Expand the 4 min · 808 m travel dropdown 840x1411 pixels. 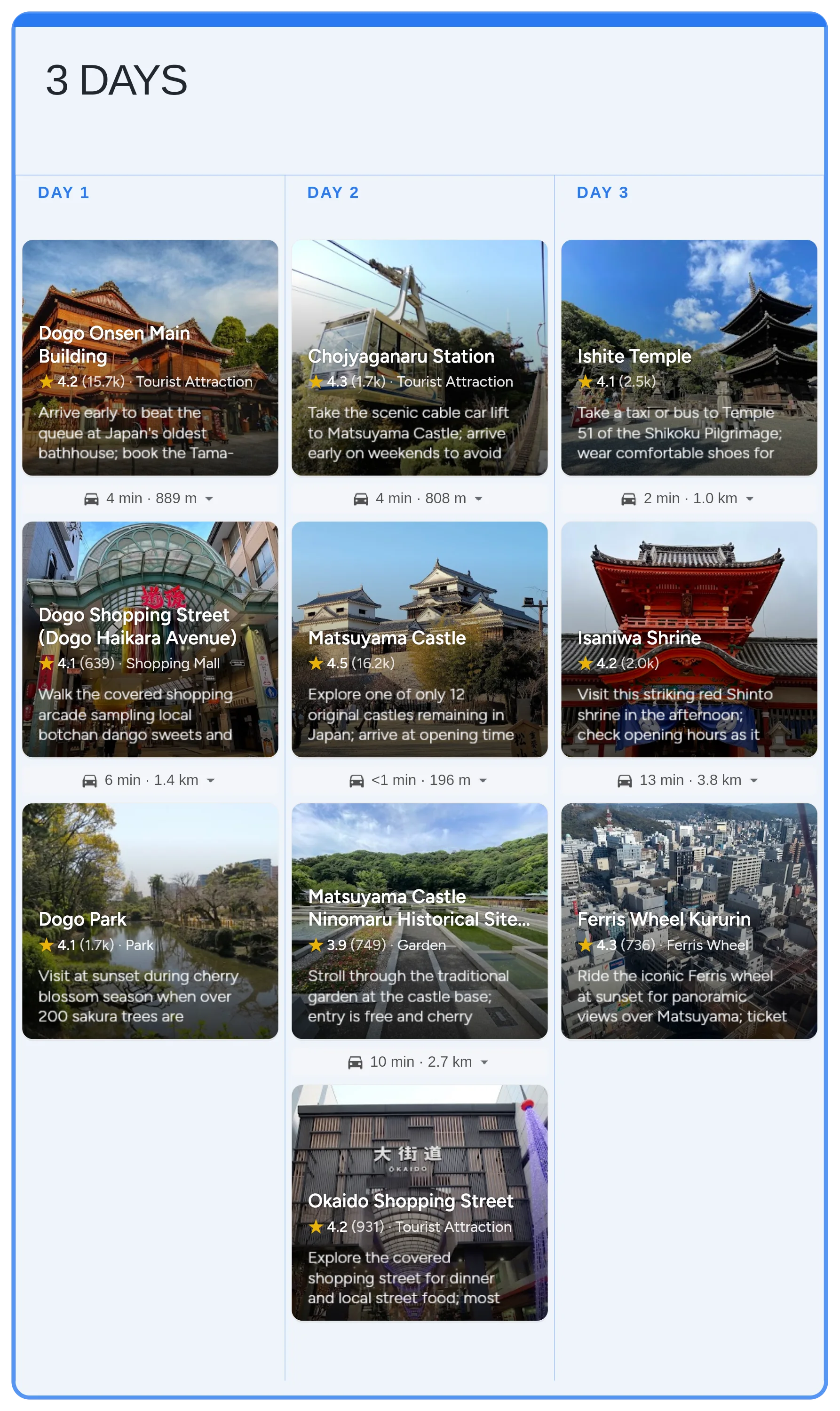[x=478, y=499]
